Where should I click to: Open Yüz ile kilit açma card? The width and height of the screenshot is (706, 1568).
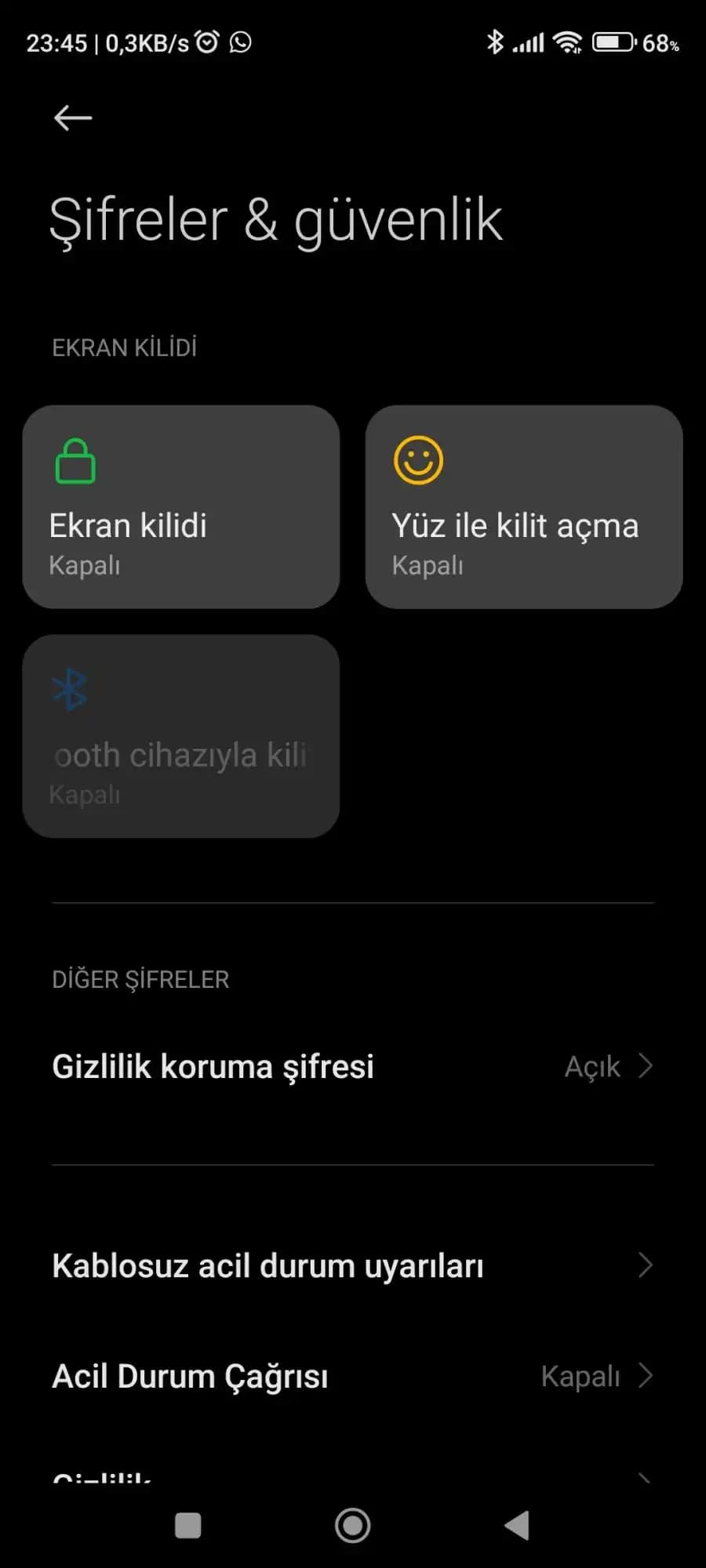click(523, 506)
